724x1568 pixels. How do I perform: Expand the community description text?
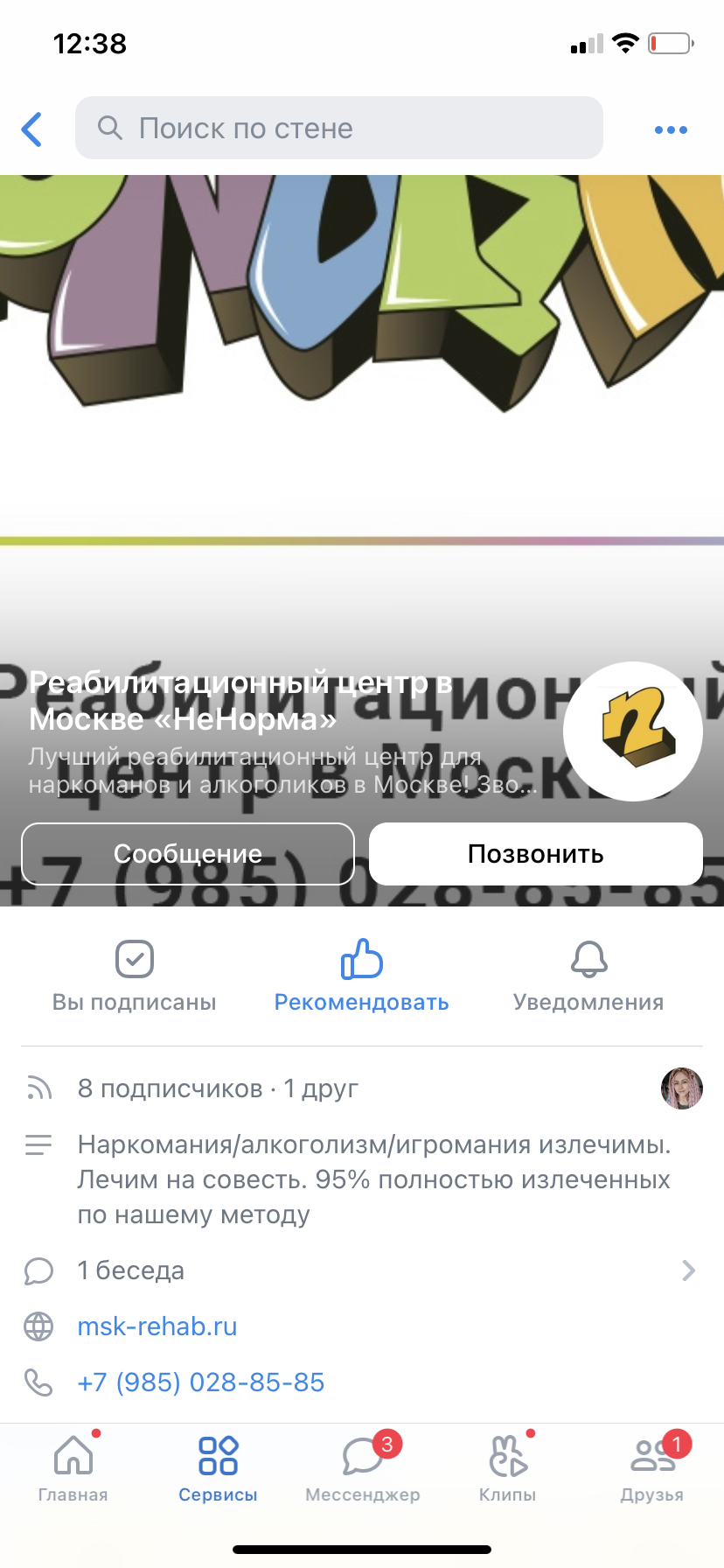point(362,1179)
